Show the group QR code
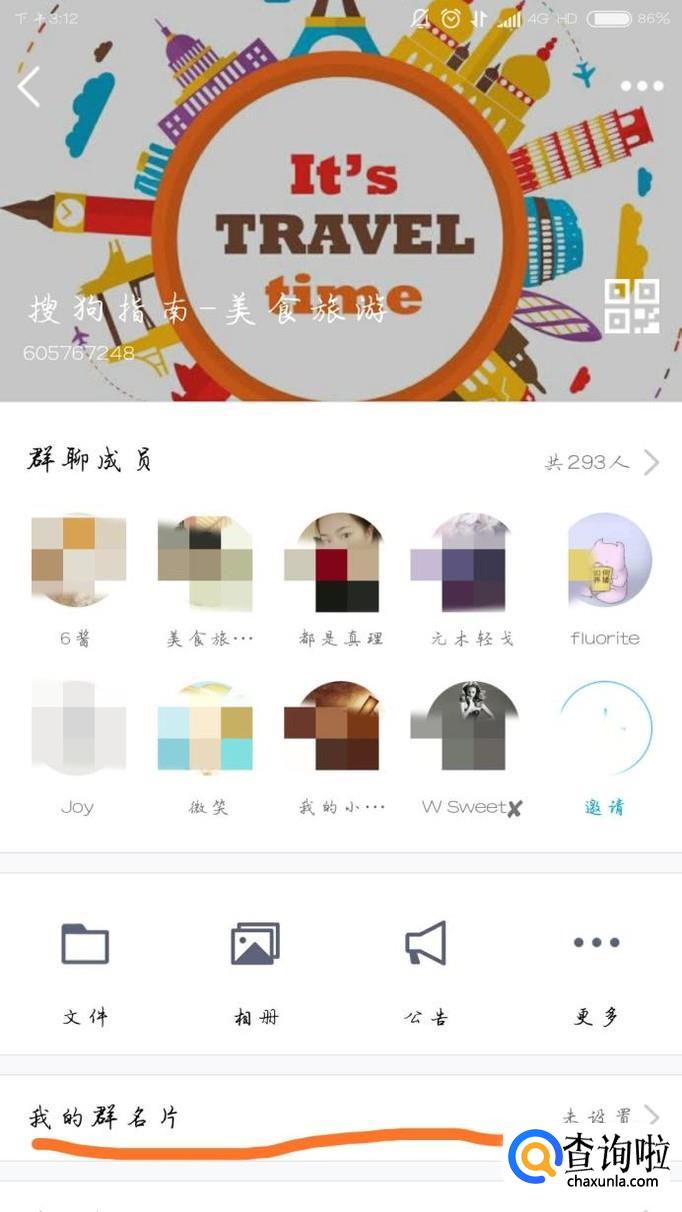 [631, 306]
